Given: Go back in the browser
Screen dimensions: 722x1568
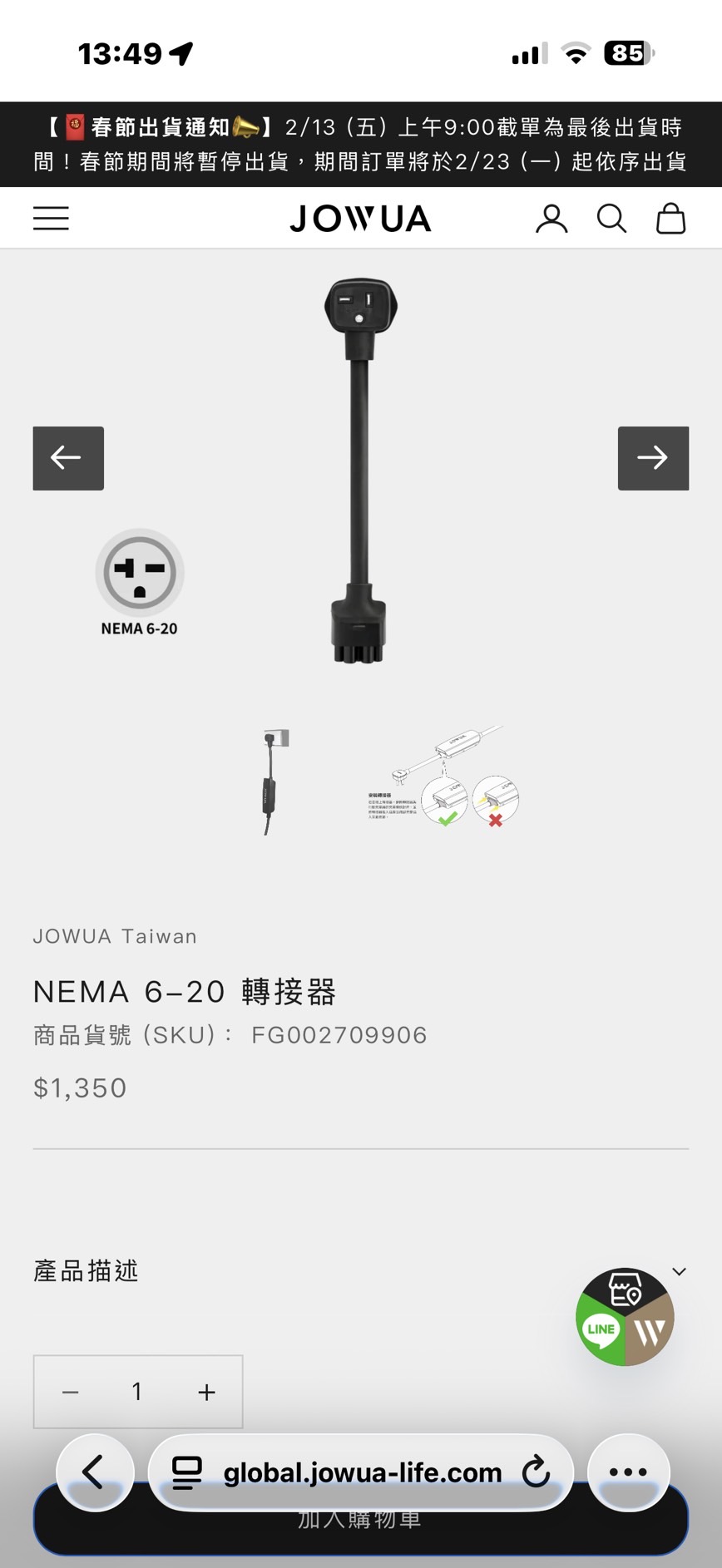Looking at the screenshot, I should tap(94, 1472).
